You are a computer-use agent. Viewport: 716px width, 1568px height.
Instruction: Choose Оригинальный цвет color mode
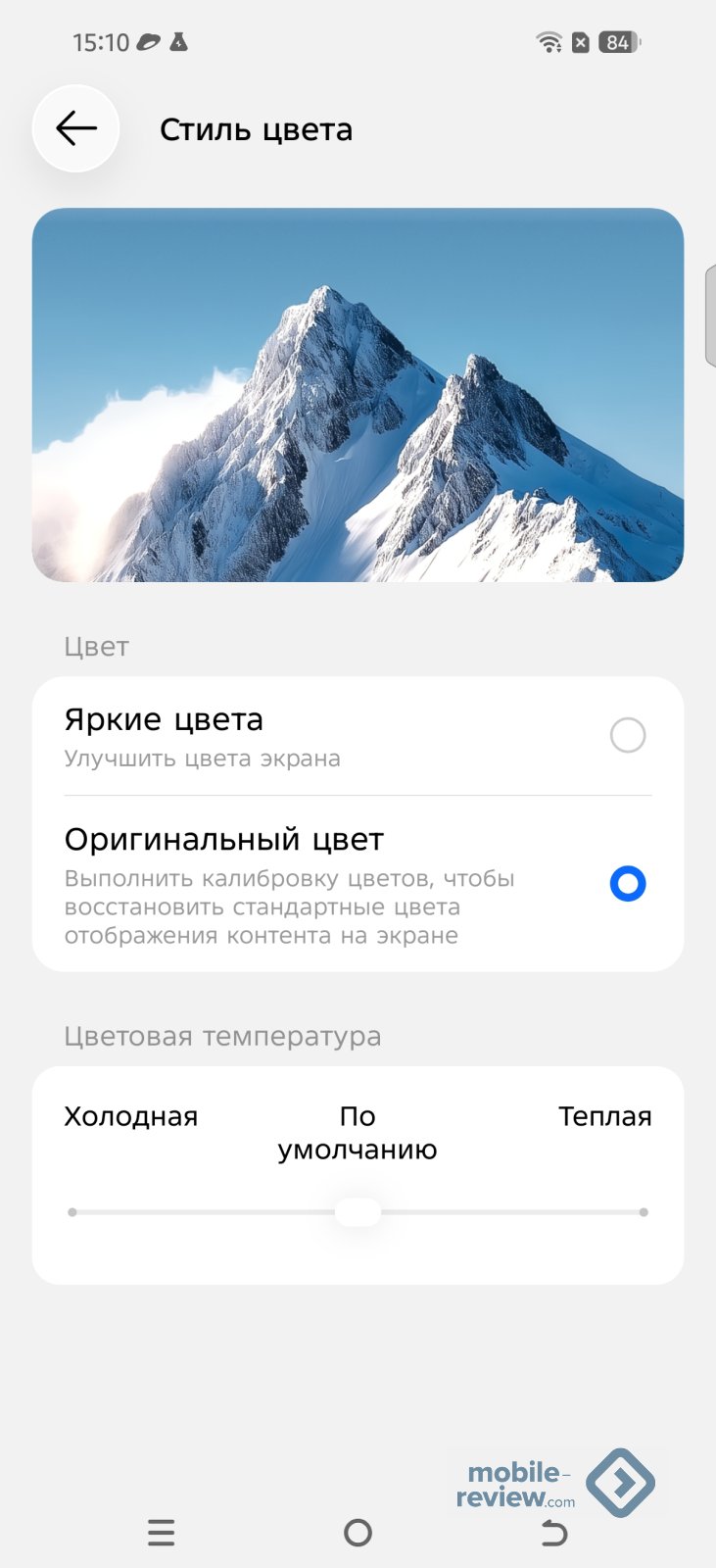coord(627,884)
